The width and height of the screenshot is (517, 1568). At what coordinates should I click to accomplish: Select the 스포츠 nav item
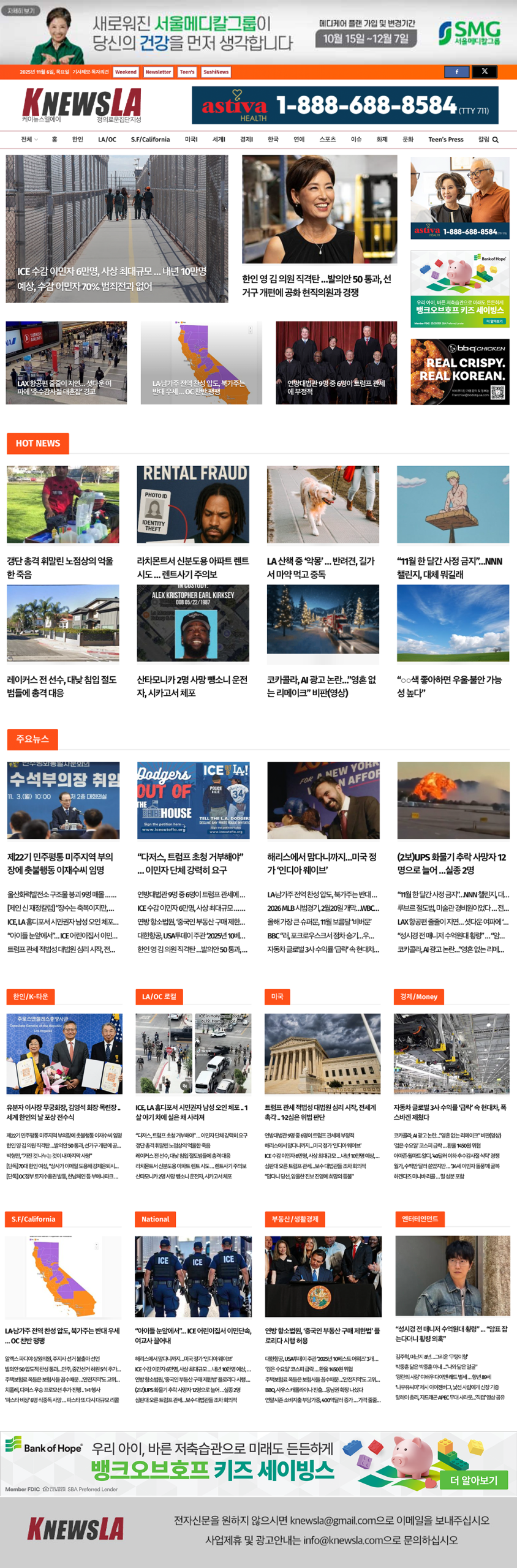[327, 140]
